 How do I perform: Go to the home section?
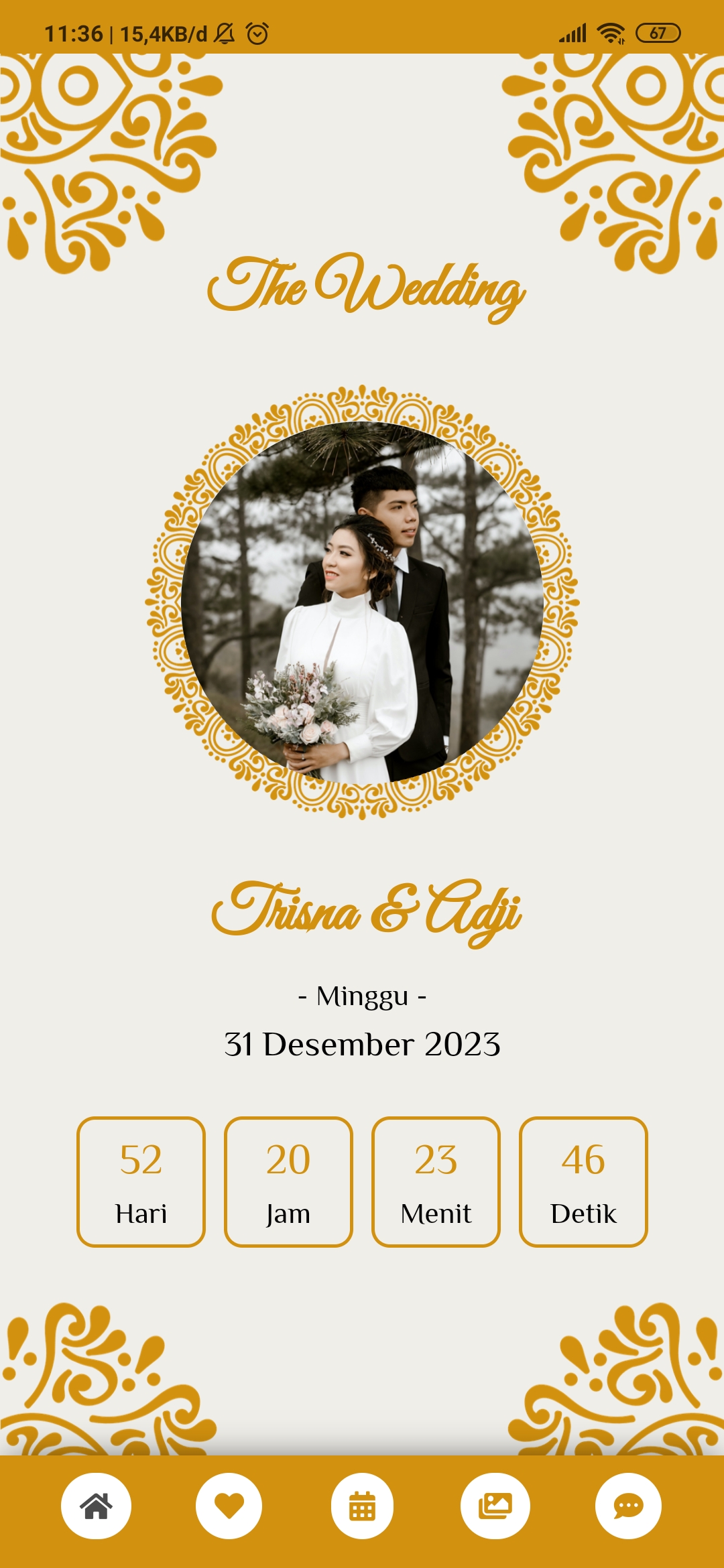96,1506
